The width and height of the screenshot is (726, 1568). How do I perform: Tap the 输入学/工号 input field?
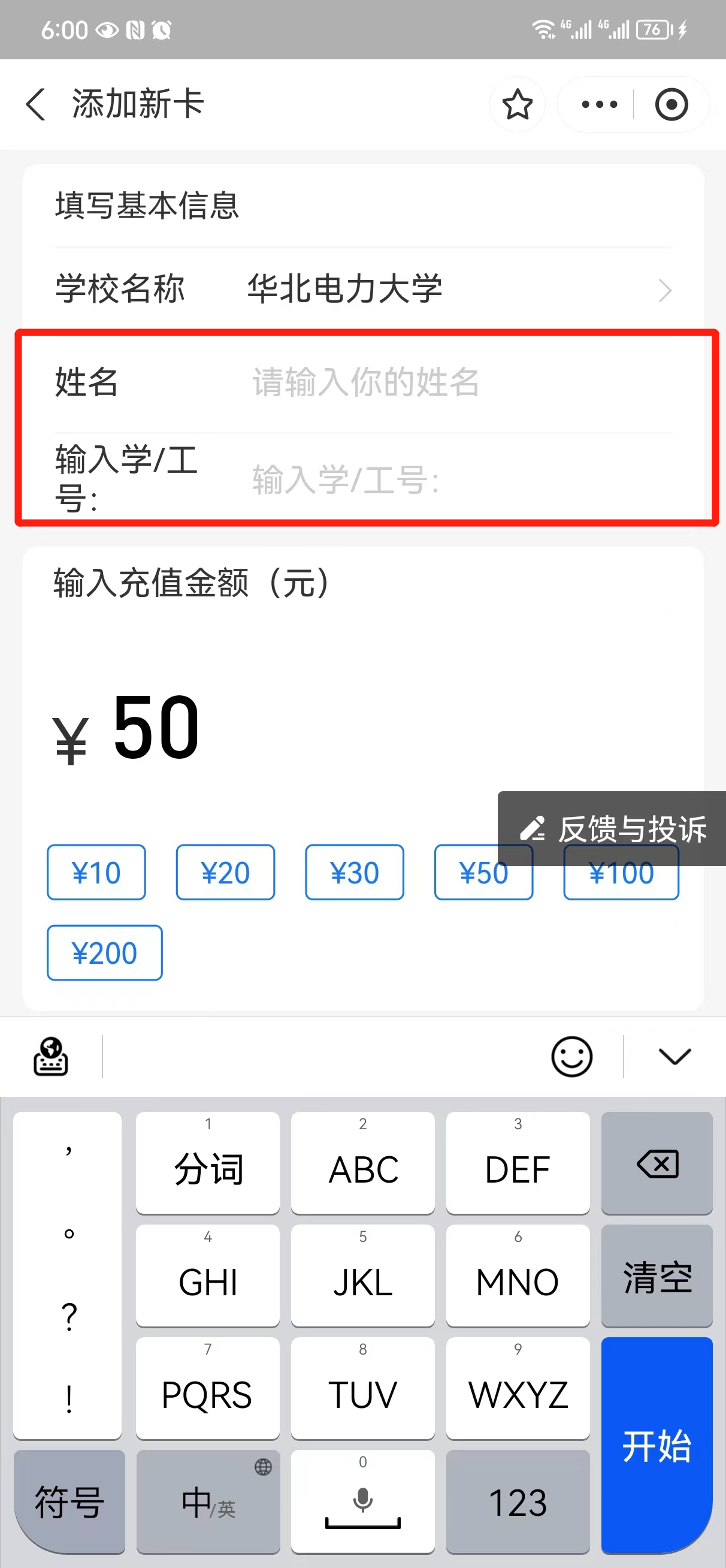tap(456, 480)
